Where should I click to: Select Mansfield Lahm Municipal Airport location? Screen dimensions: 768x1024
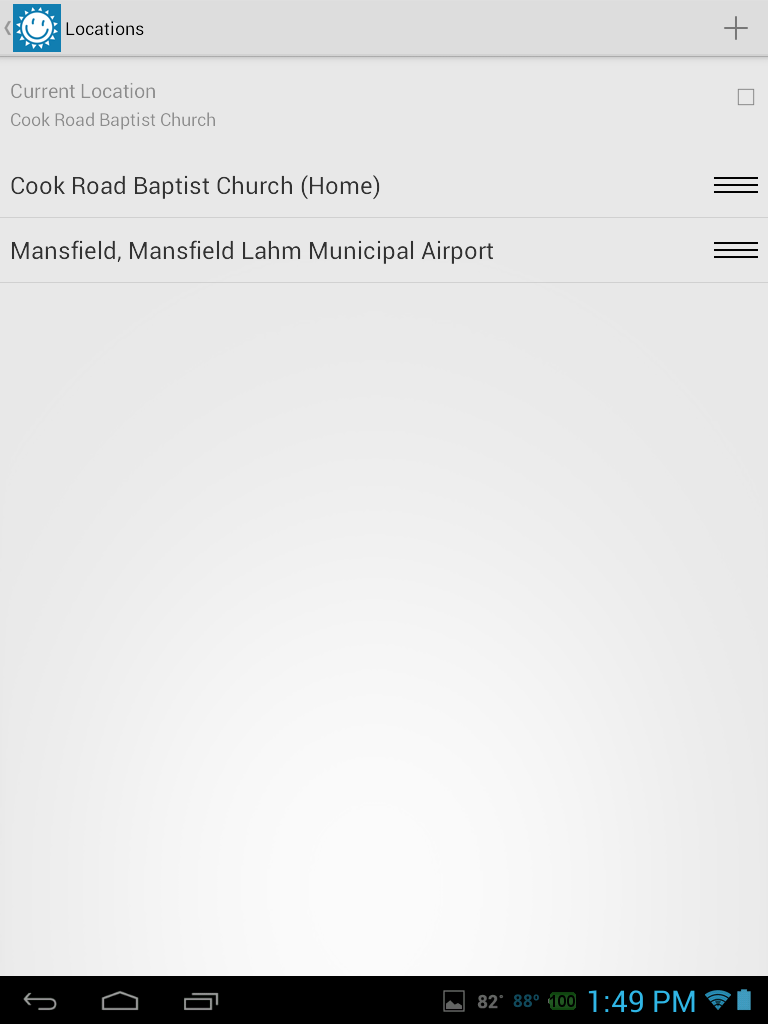click(x=252, y=251)
